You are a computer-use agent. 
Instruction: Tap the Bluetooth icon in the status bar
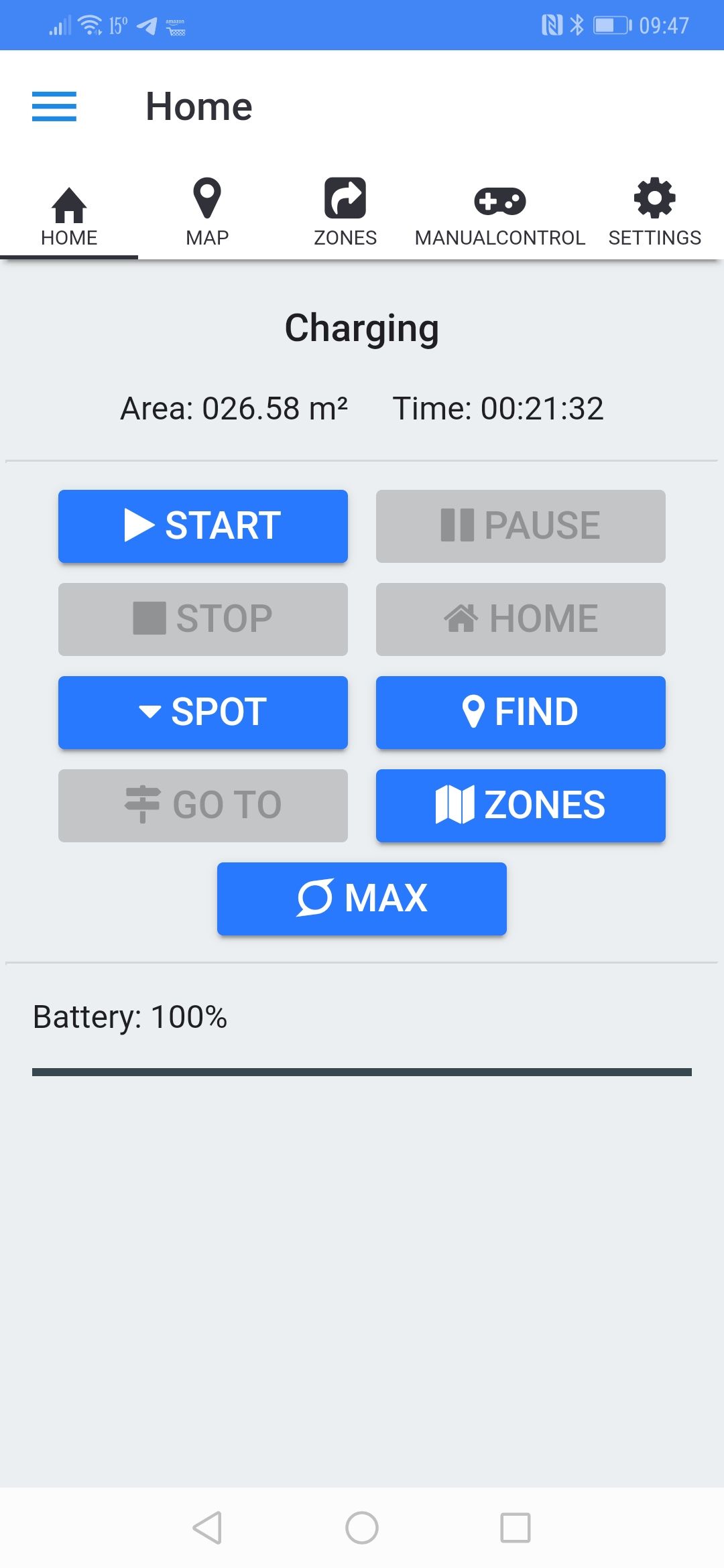pyautogui.click(x=575, y=24)
